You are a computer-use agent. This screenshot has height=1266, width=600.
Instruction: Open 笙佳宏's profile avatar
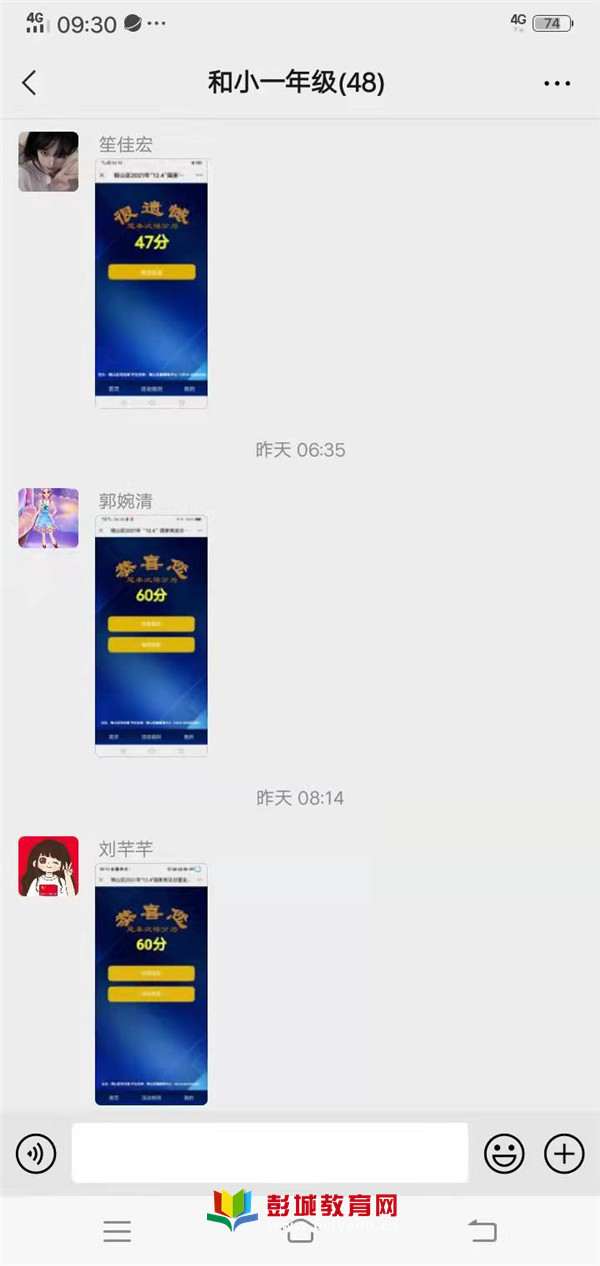pos(48,161)
